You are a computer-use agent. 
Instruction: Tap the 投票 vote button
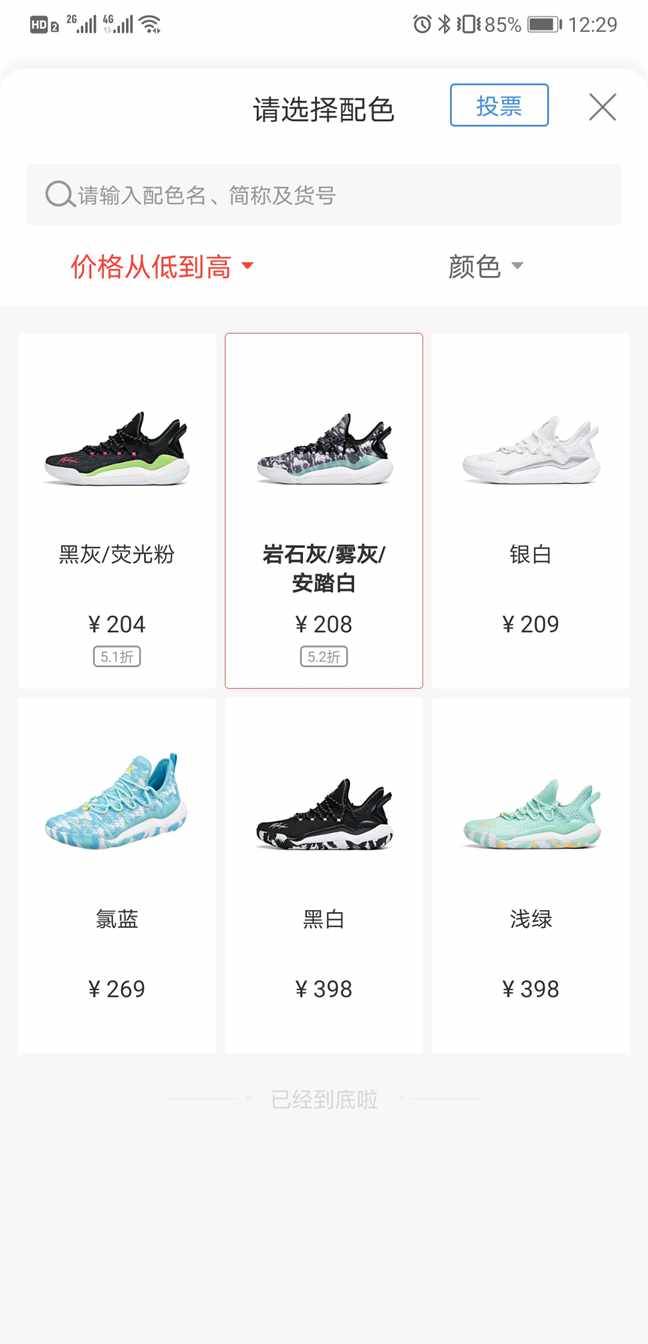(x=499, y=106)
